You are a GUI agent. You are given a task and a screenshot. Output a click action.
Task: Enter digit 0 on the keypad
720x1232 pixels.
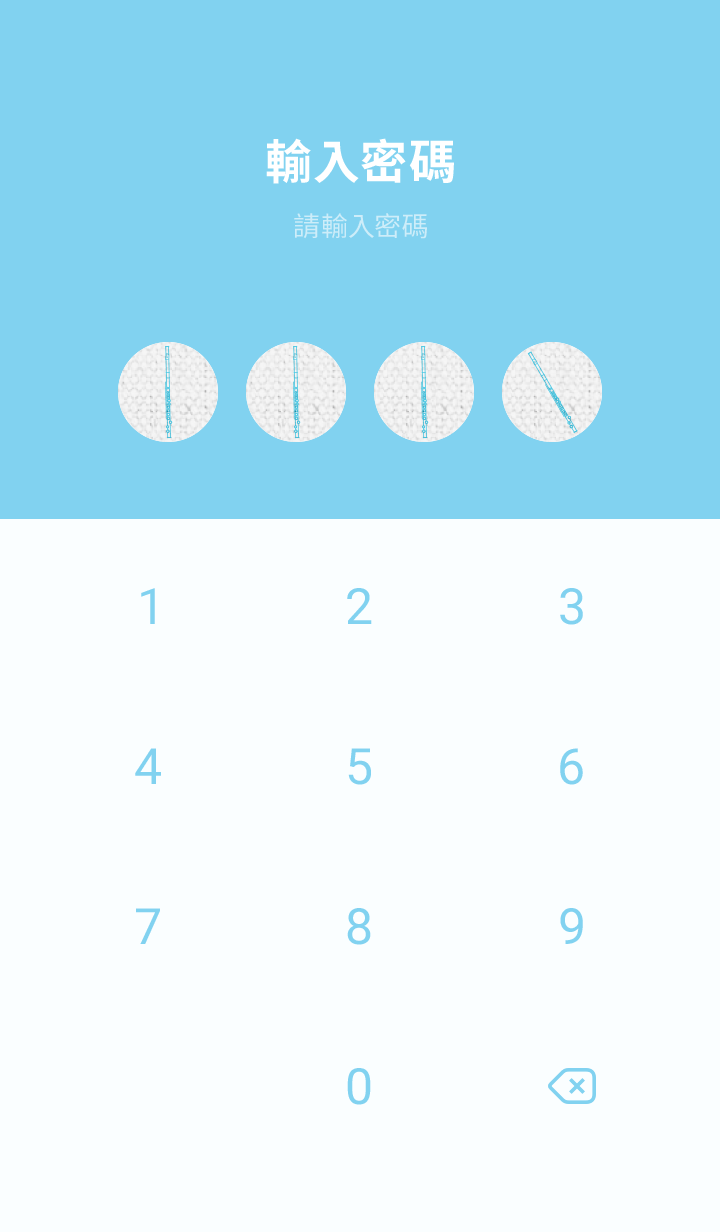tap(359, 1087)
